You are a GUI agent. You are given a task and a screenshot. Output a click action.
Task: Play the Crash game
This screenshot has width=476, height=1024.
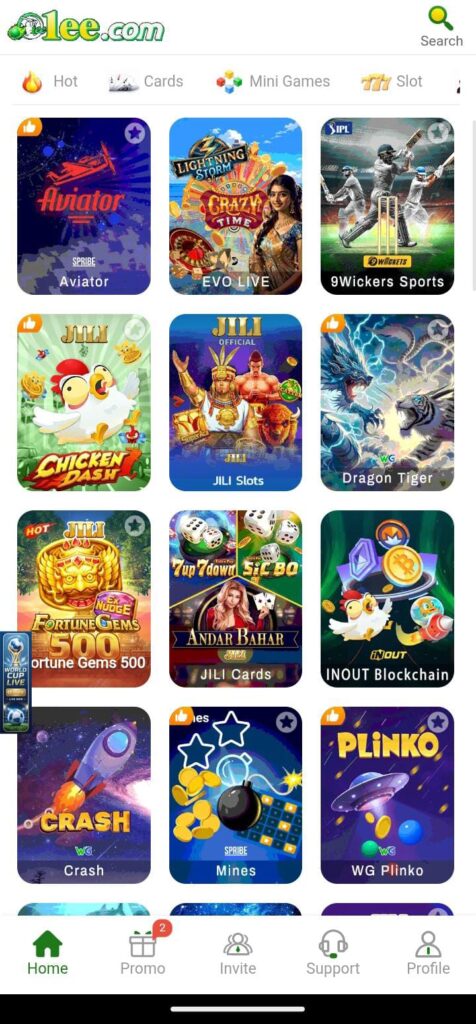tap(84, 795)
